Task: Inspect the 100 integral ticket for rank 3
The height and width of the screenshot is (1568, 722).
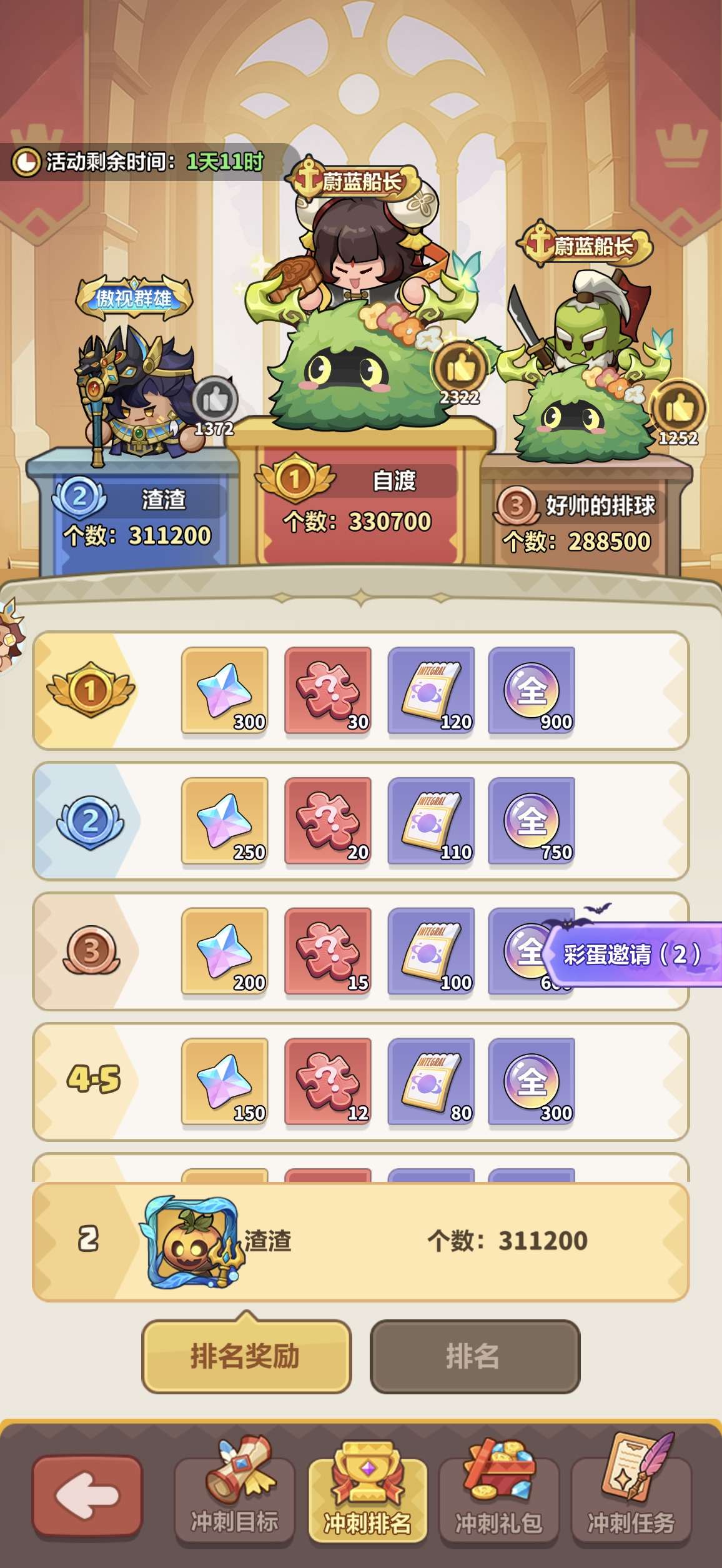Action: (x=431, y=951)
